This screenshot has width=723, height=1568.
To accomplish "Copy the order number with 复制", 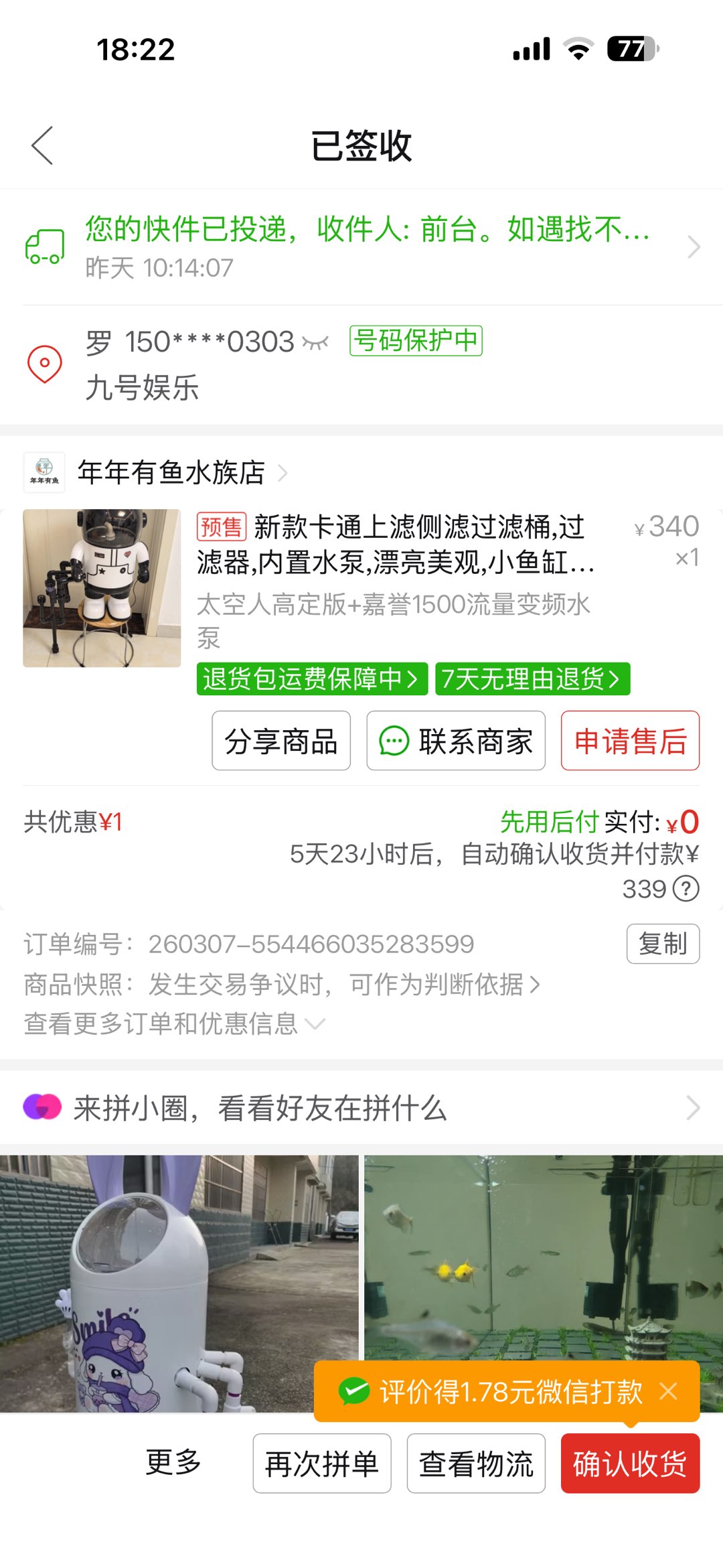I will coord(663,944).
